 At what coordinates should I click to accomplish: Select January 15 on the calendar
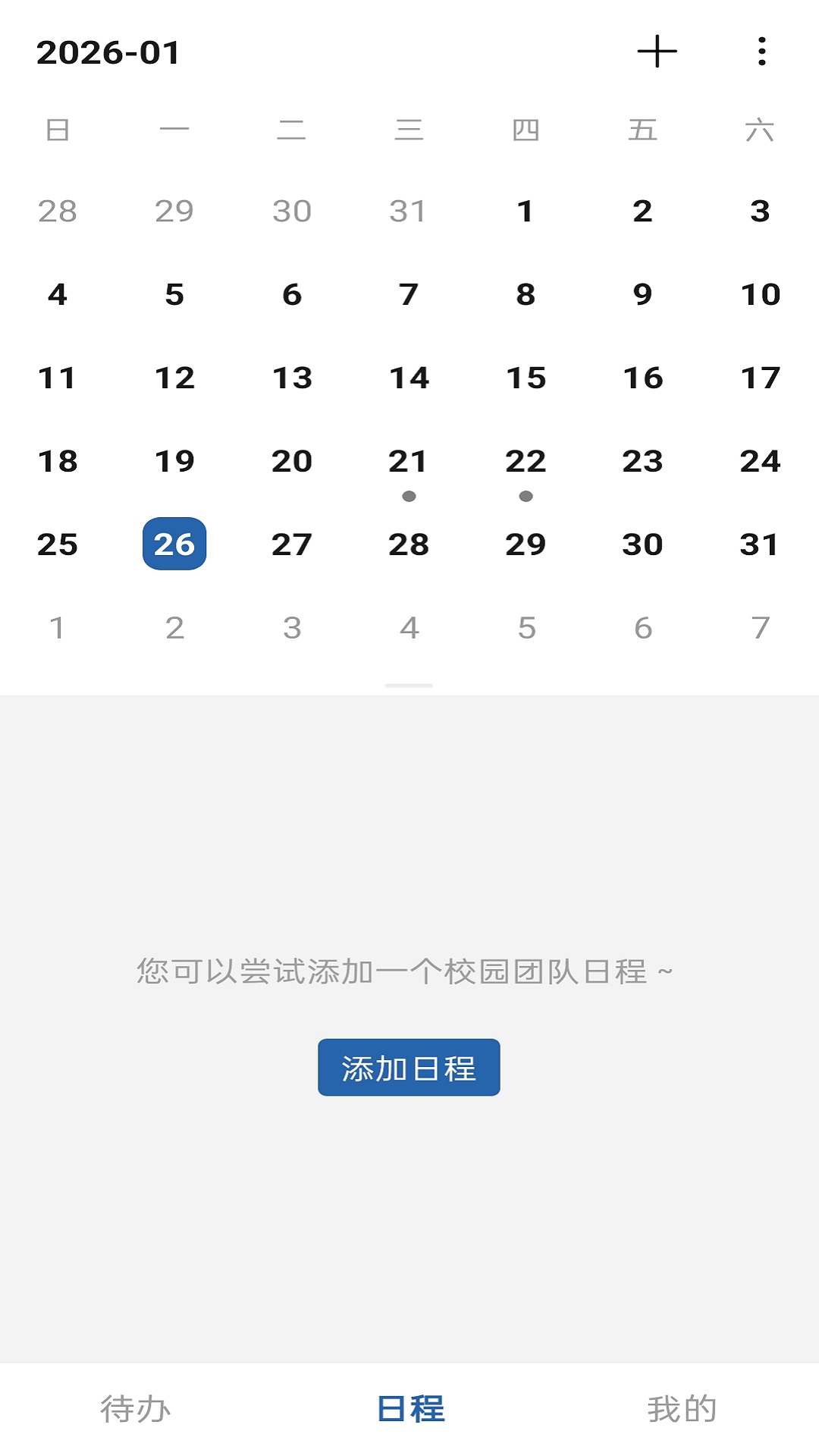(526, 377)
